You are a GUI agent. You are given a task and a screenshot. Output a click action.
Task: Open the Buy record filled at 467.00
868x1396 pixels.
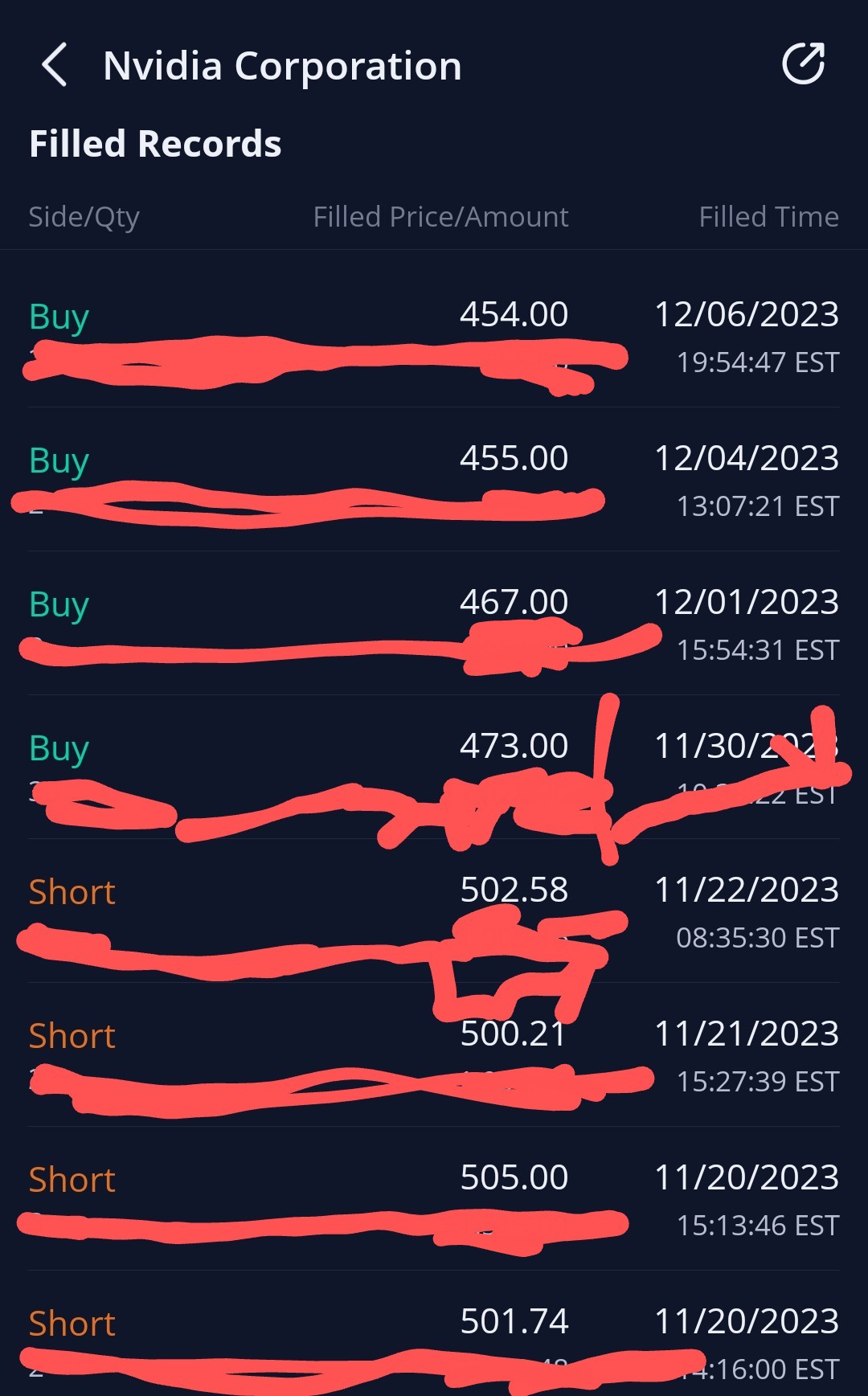point(434,624)
